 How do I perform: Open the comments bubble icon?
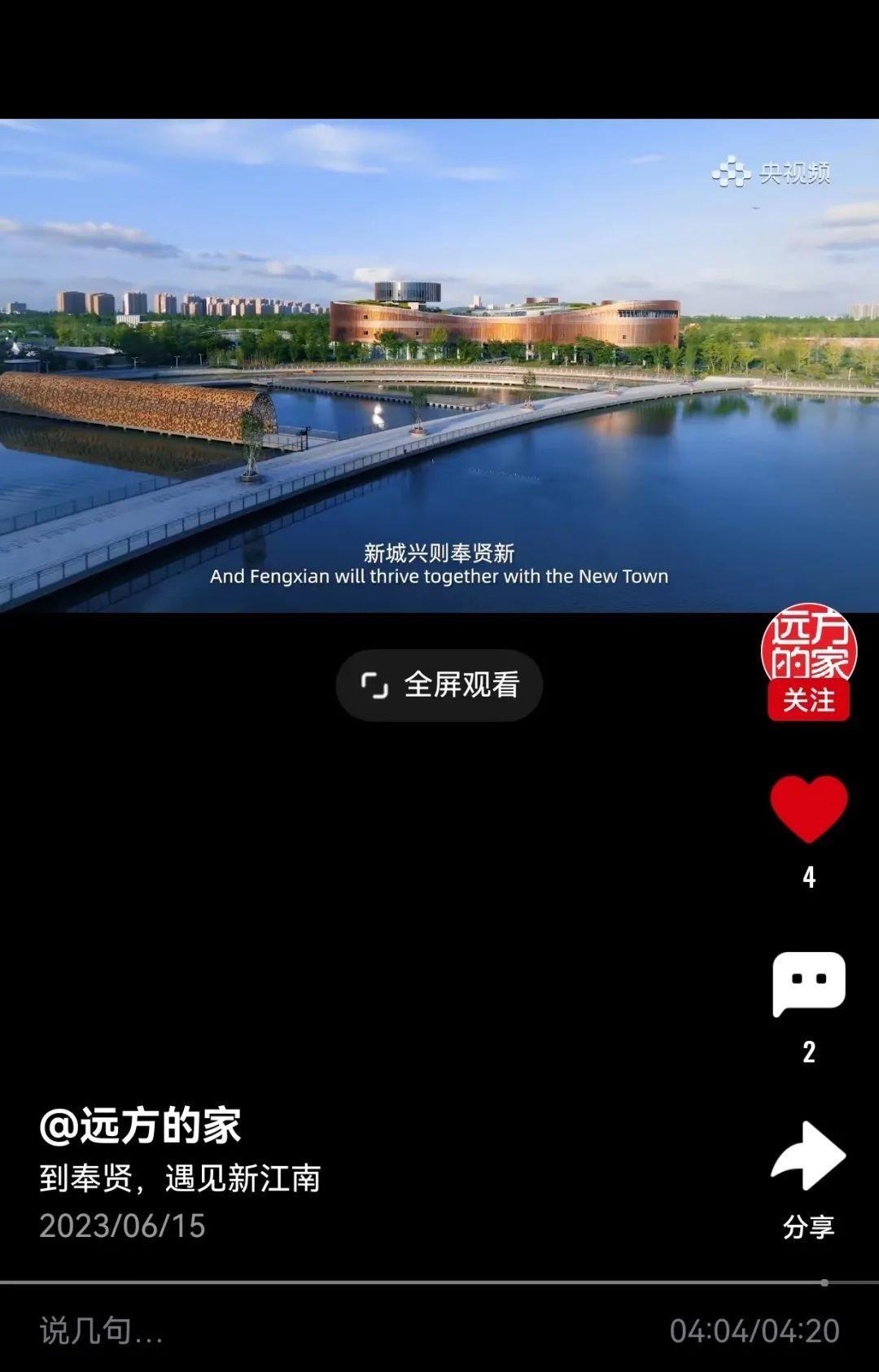click(808, 984)
